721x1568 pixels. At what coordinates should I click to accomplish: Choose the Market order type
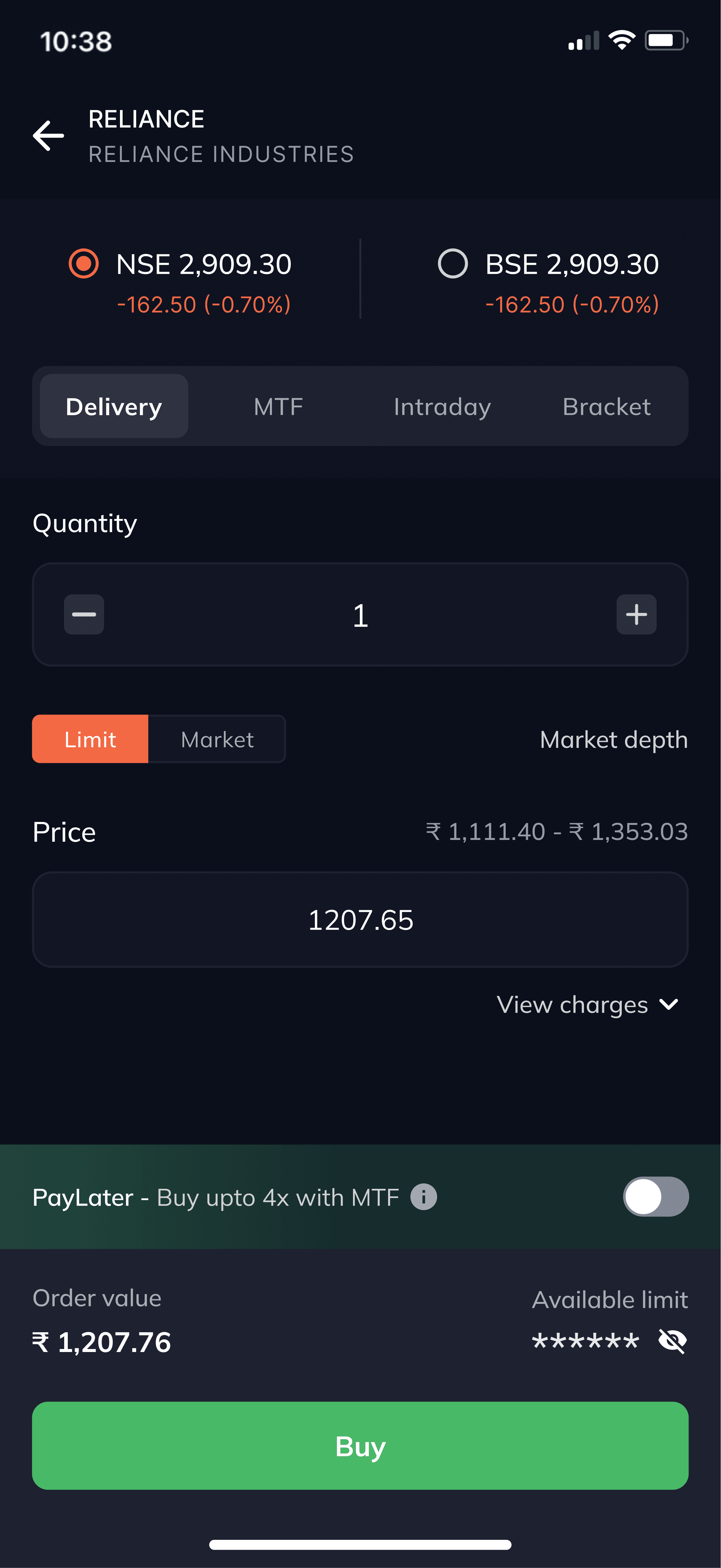pos(217,739)
